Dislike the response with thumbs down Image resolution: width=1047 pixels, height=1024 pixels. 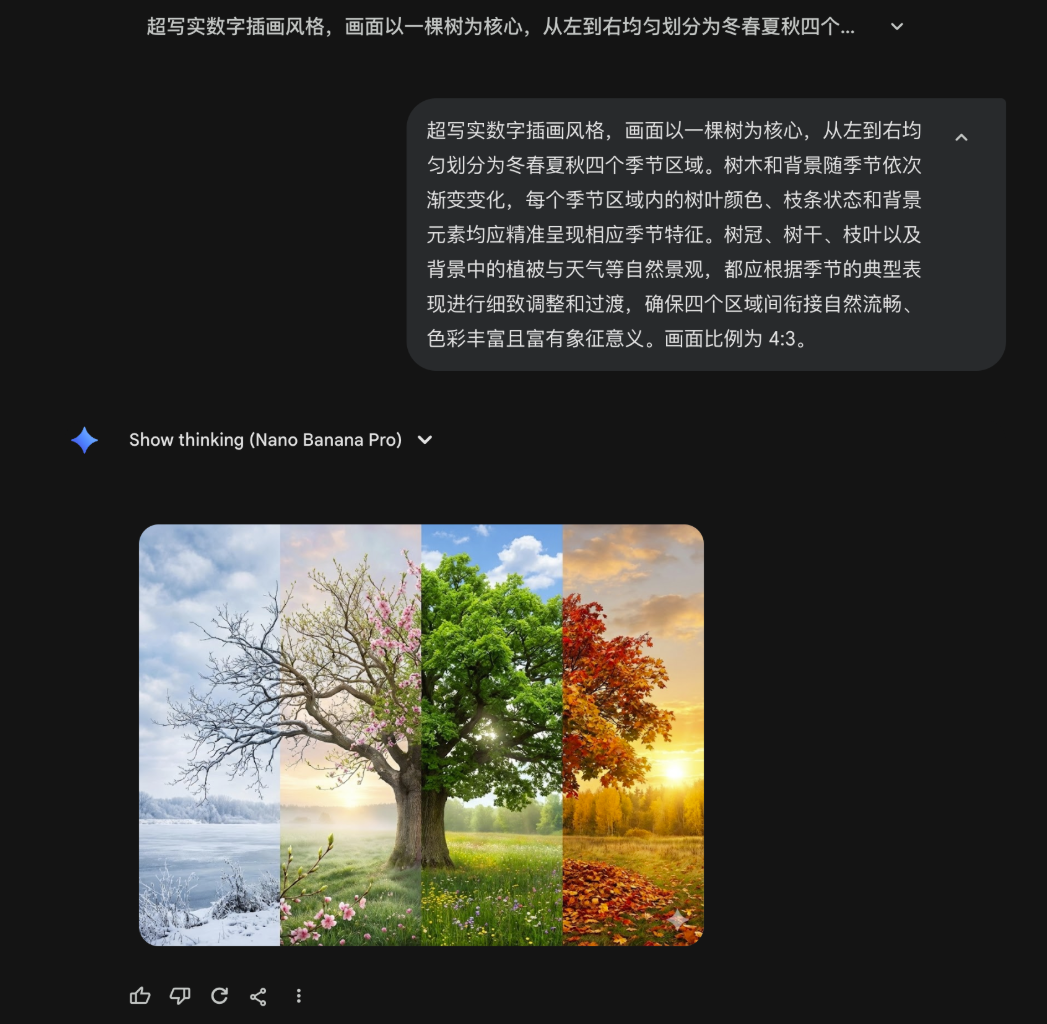(180, 996)
